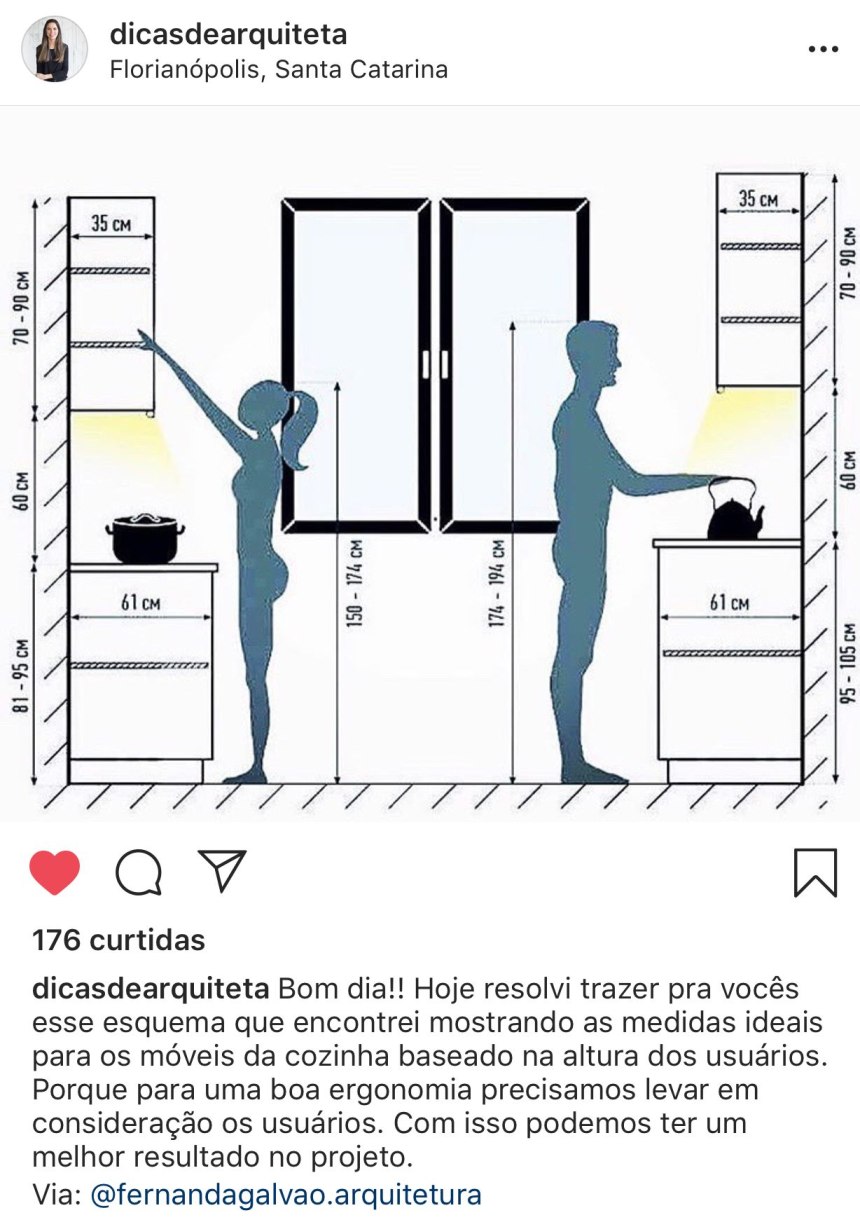Open the post's three-dot options menu
Viewport: 860px width, 1222px height.
click(x=822, y=49)
